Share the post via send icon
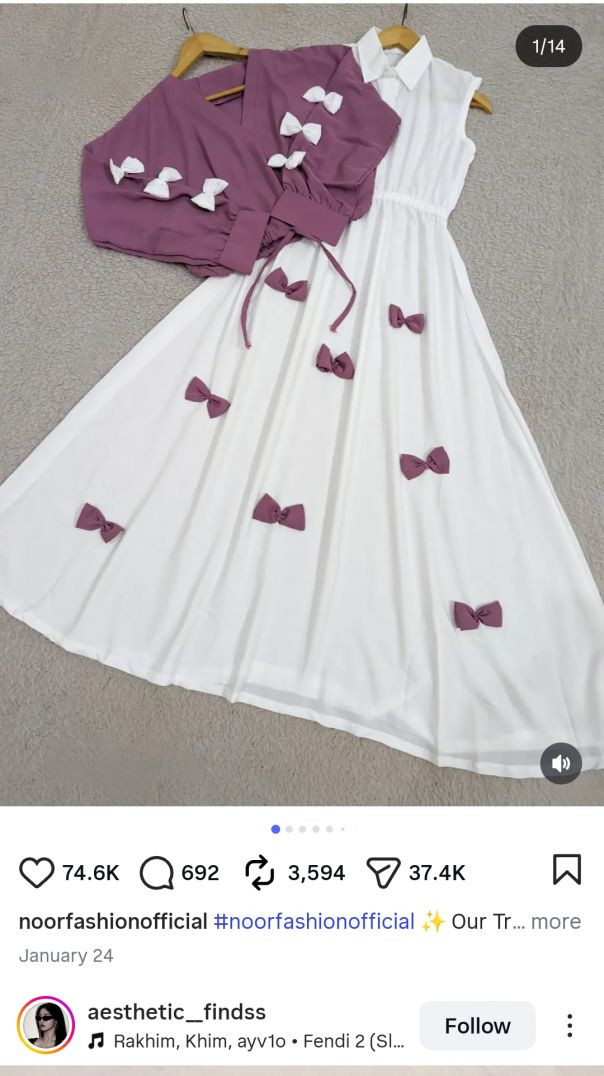604x1076 pixels. (383, 872)
